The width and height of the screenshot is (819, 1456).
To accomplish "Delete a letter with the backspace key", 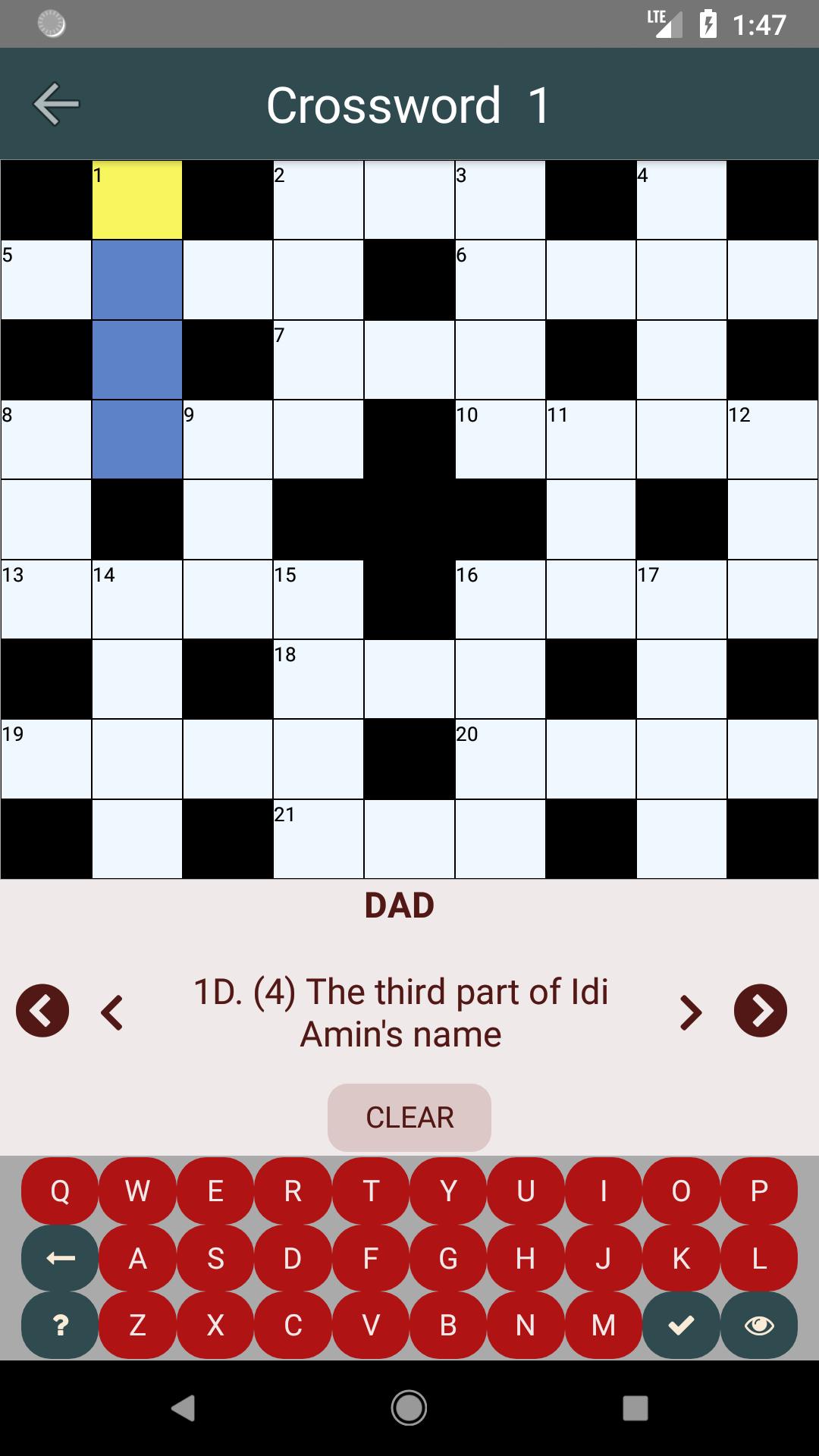I will (x=60, y=1258).
